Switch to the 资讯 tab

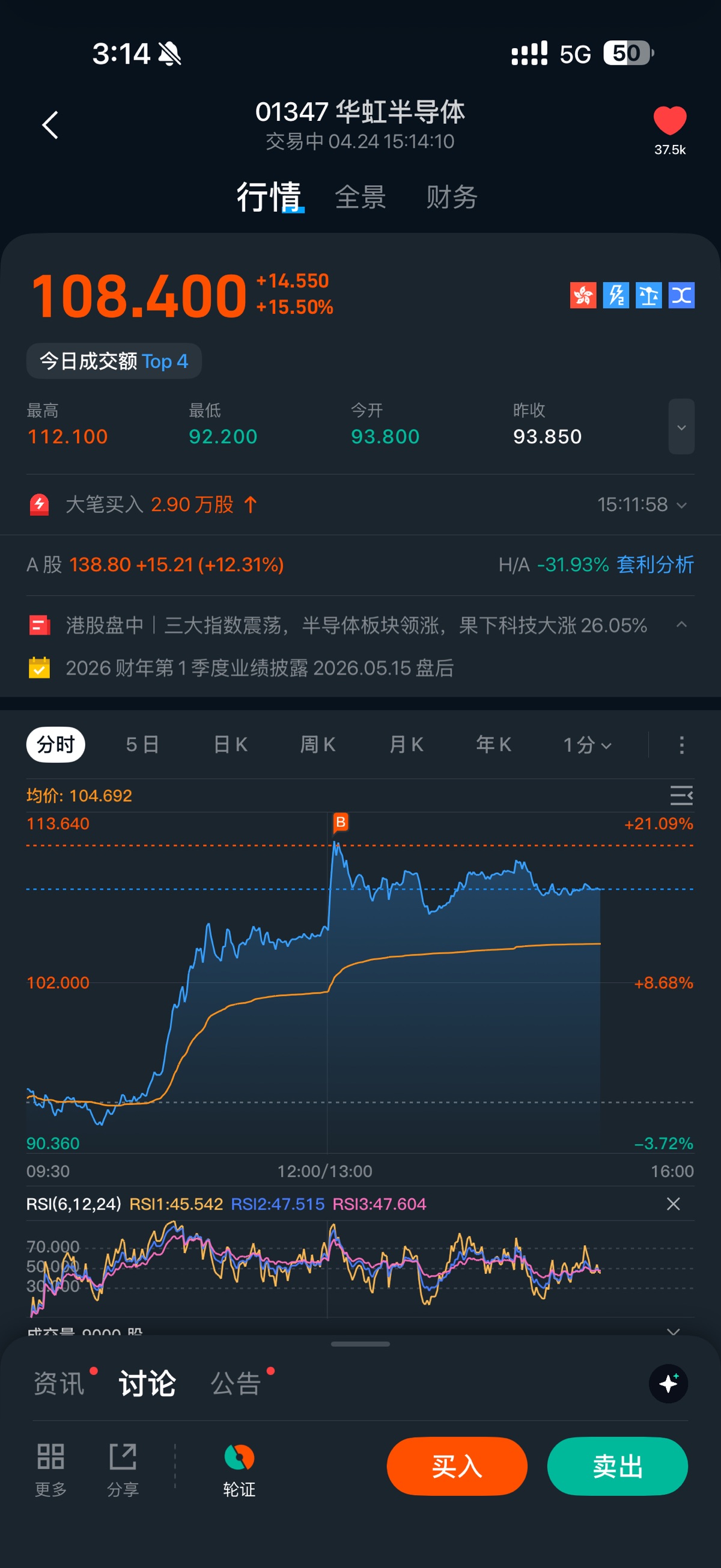59,1383
